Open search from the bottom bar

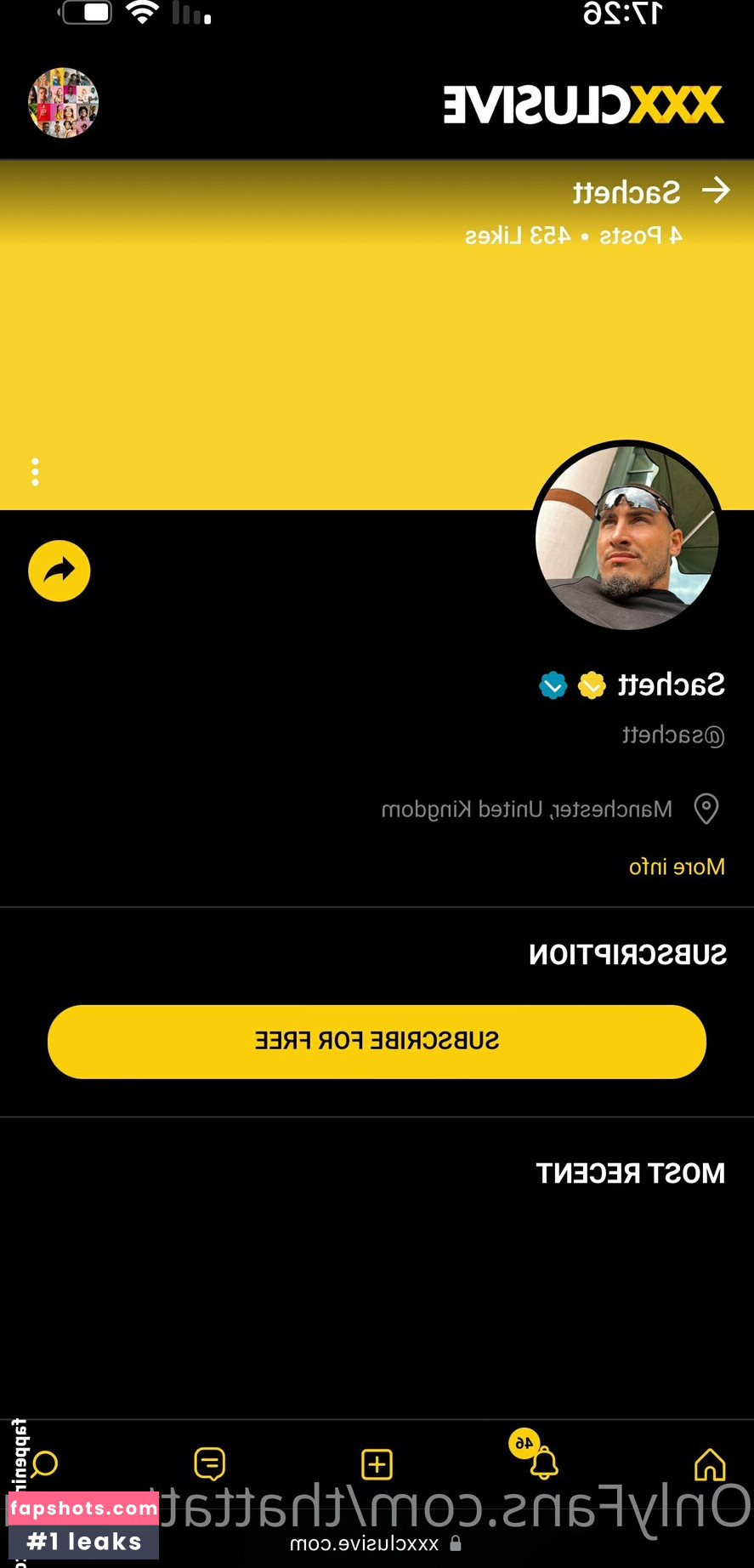pos(44,1464)
